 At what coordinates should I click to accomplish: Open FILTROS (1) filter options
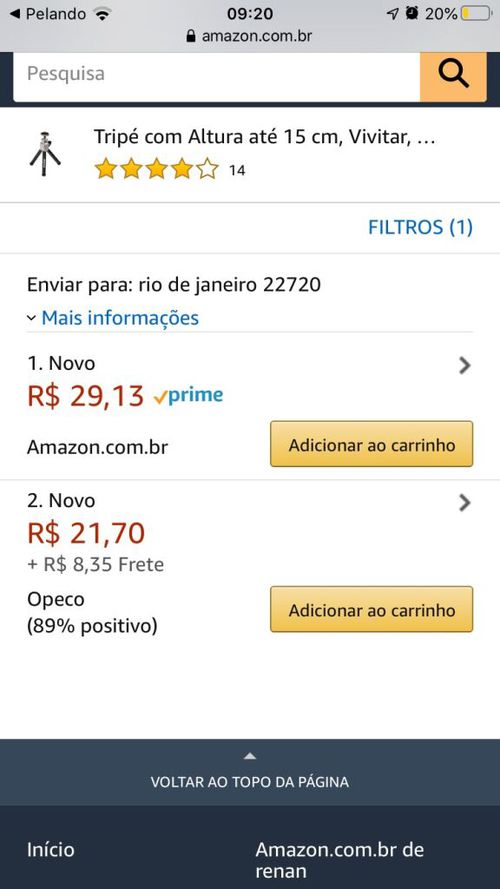tap(420, 227)
